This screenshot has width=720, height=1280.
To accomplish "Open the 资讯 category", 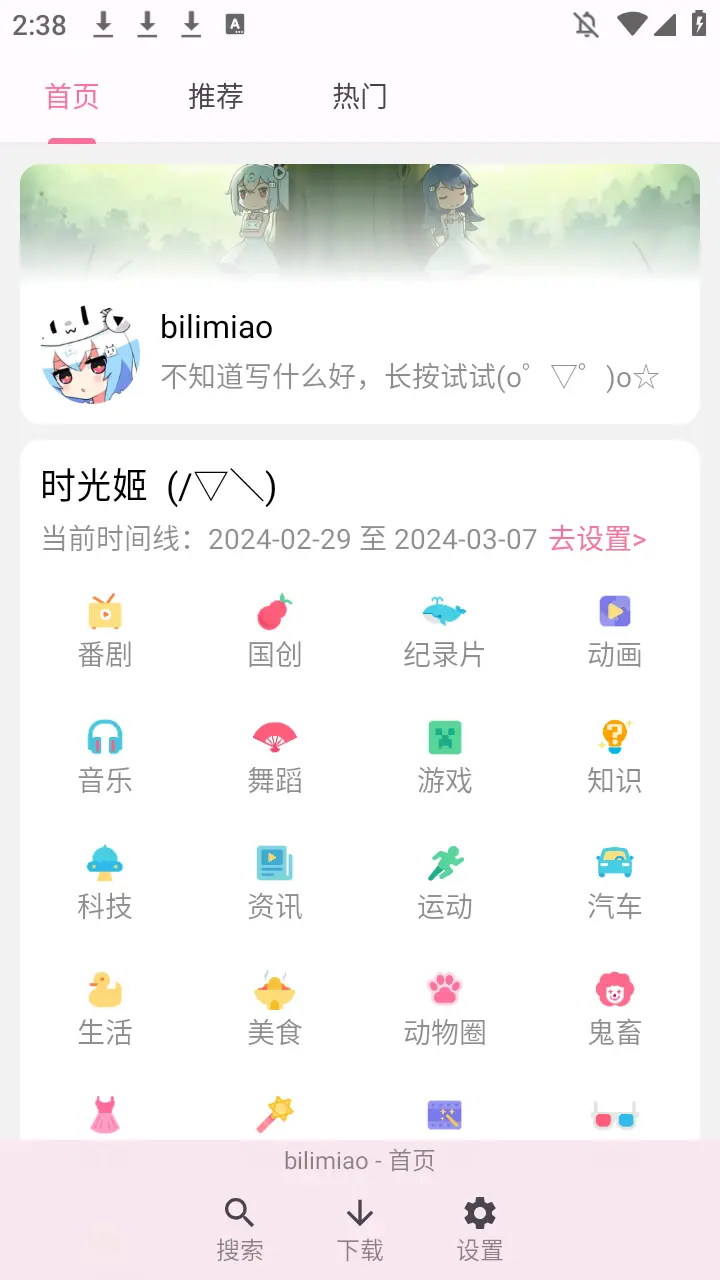I will pyautogui.click(x=275, y=883).
